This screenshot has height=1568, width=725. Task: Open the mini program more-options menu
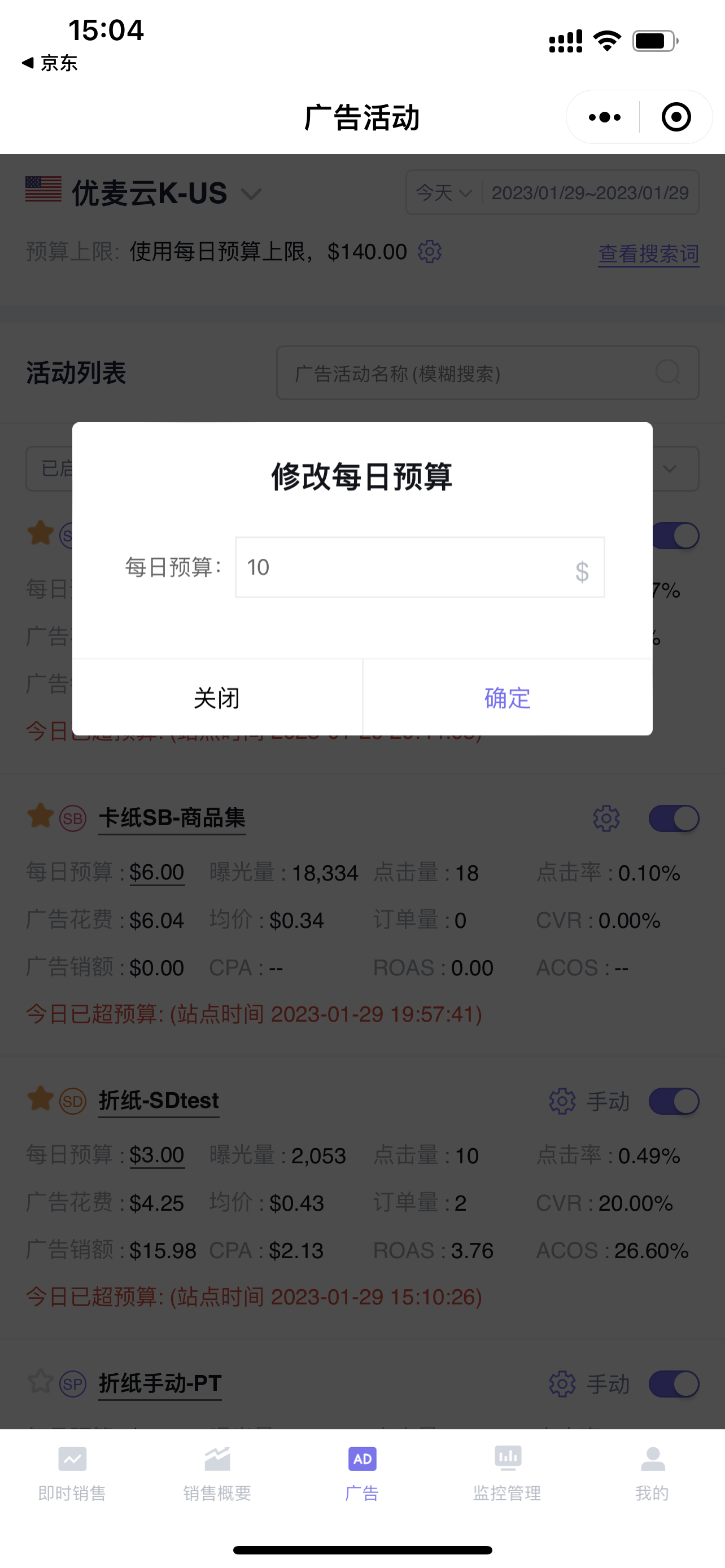604,117
